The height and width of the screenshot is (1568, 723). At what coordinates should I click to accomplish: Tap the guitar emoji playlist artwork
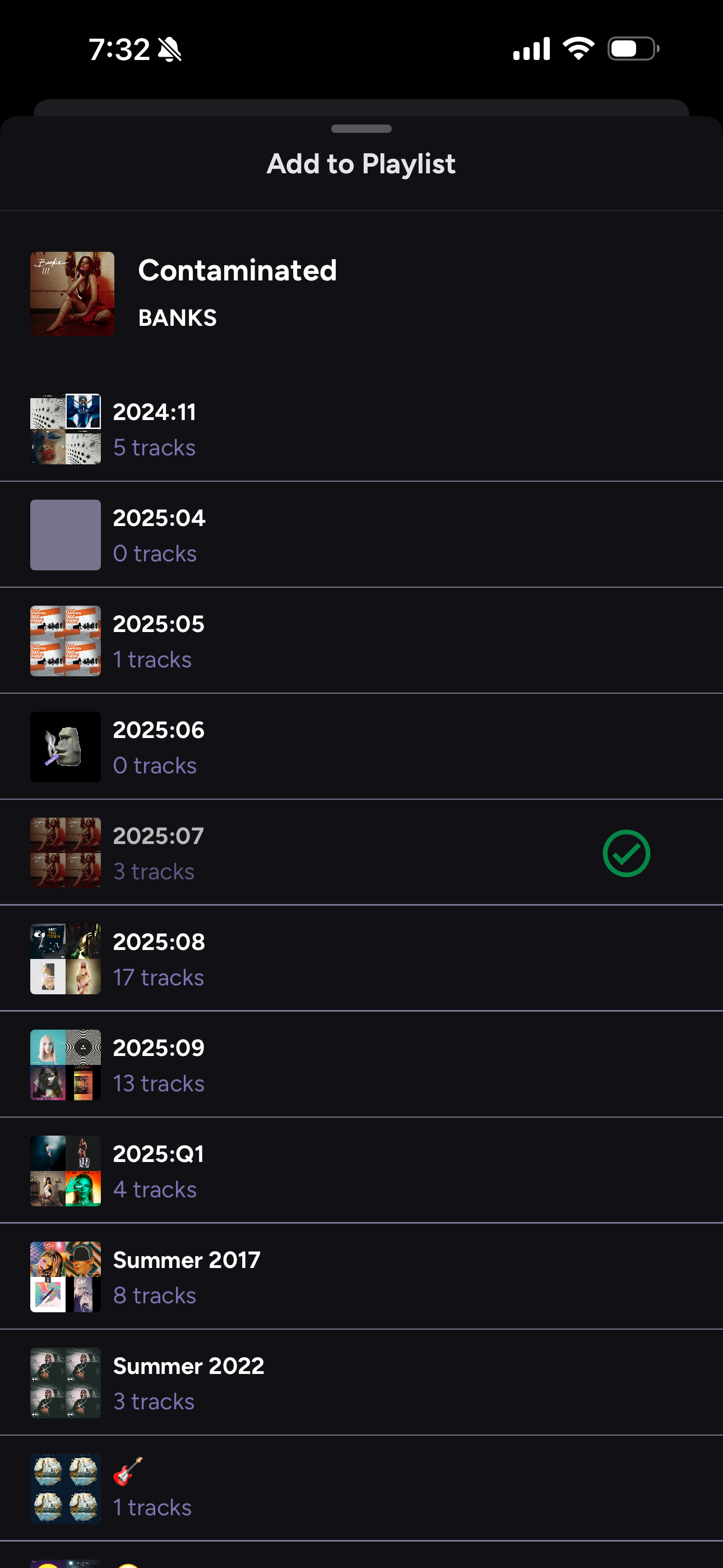pyautogui.click(x=65, y=1489)
